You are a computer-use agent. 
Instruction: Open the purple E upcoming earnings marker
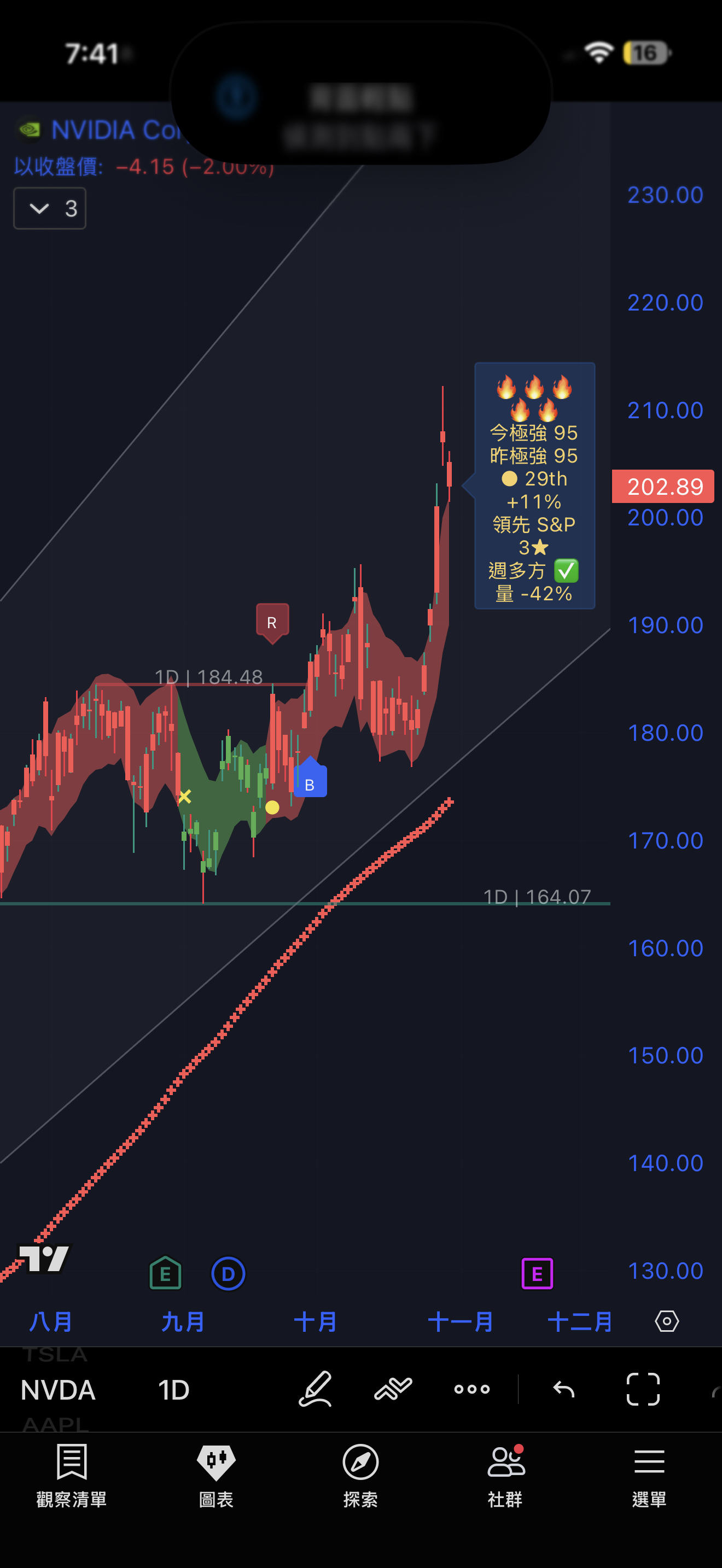[537, 1273]
